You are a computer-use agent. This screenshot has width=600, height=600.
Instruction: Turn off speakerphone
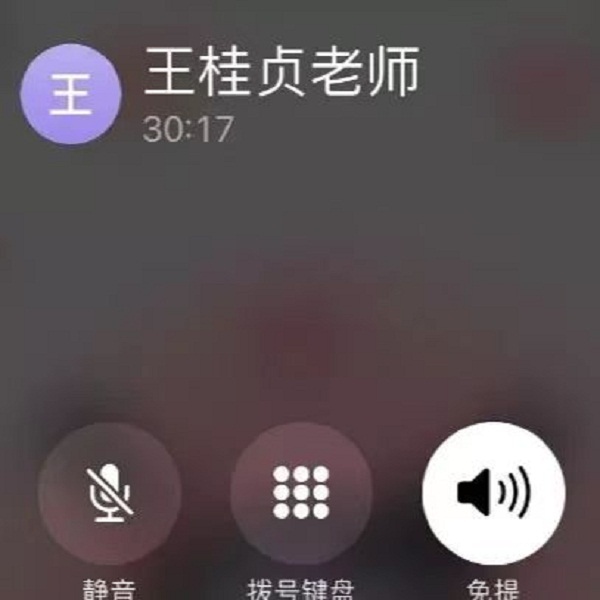[494, 494]
